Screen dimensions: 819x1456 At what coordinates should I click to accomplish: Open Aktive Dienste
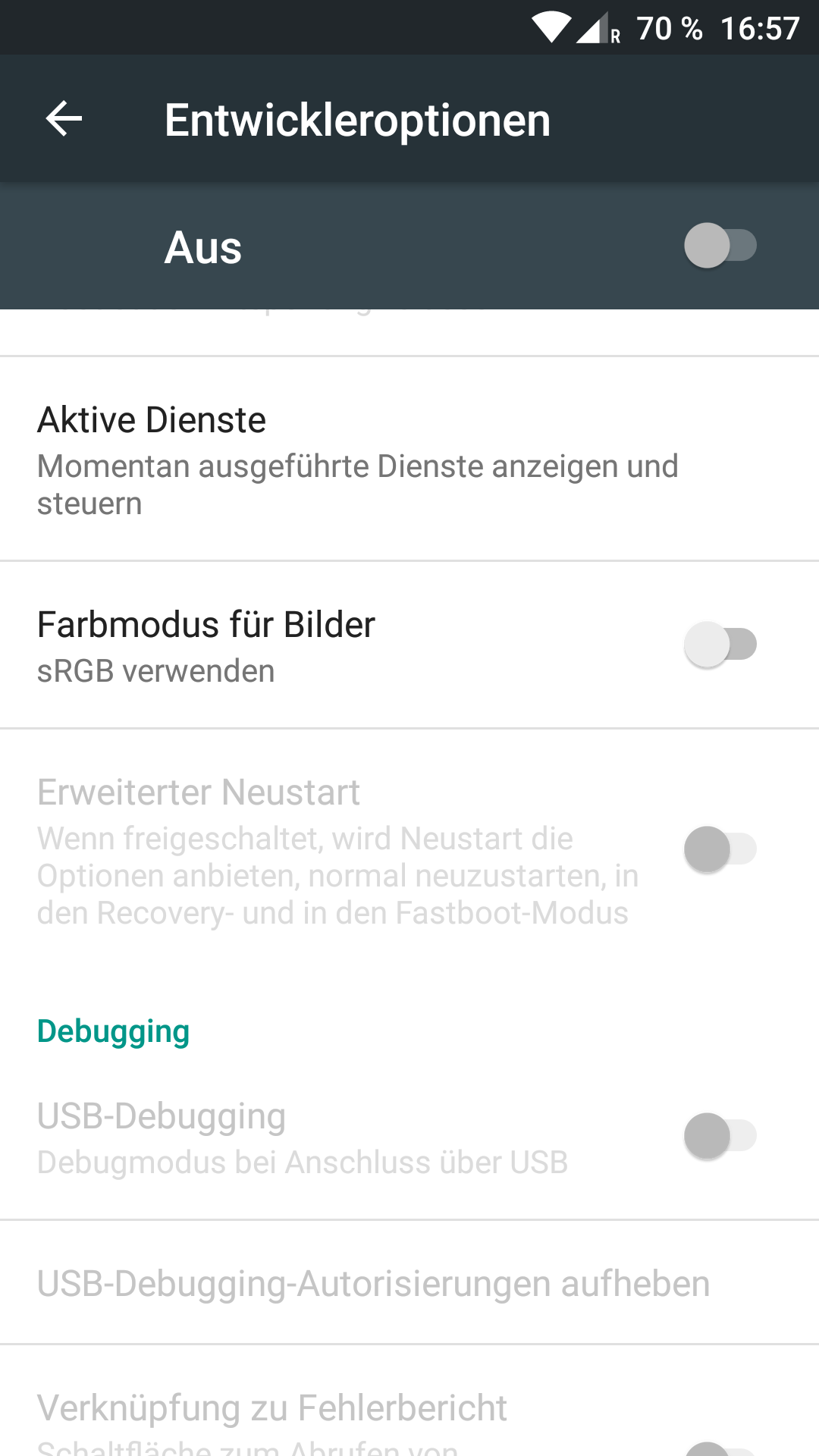[409, 460]
